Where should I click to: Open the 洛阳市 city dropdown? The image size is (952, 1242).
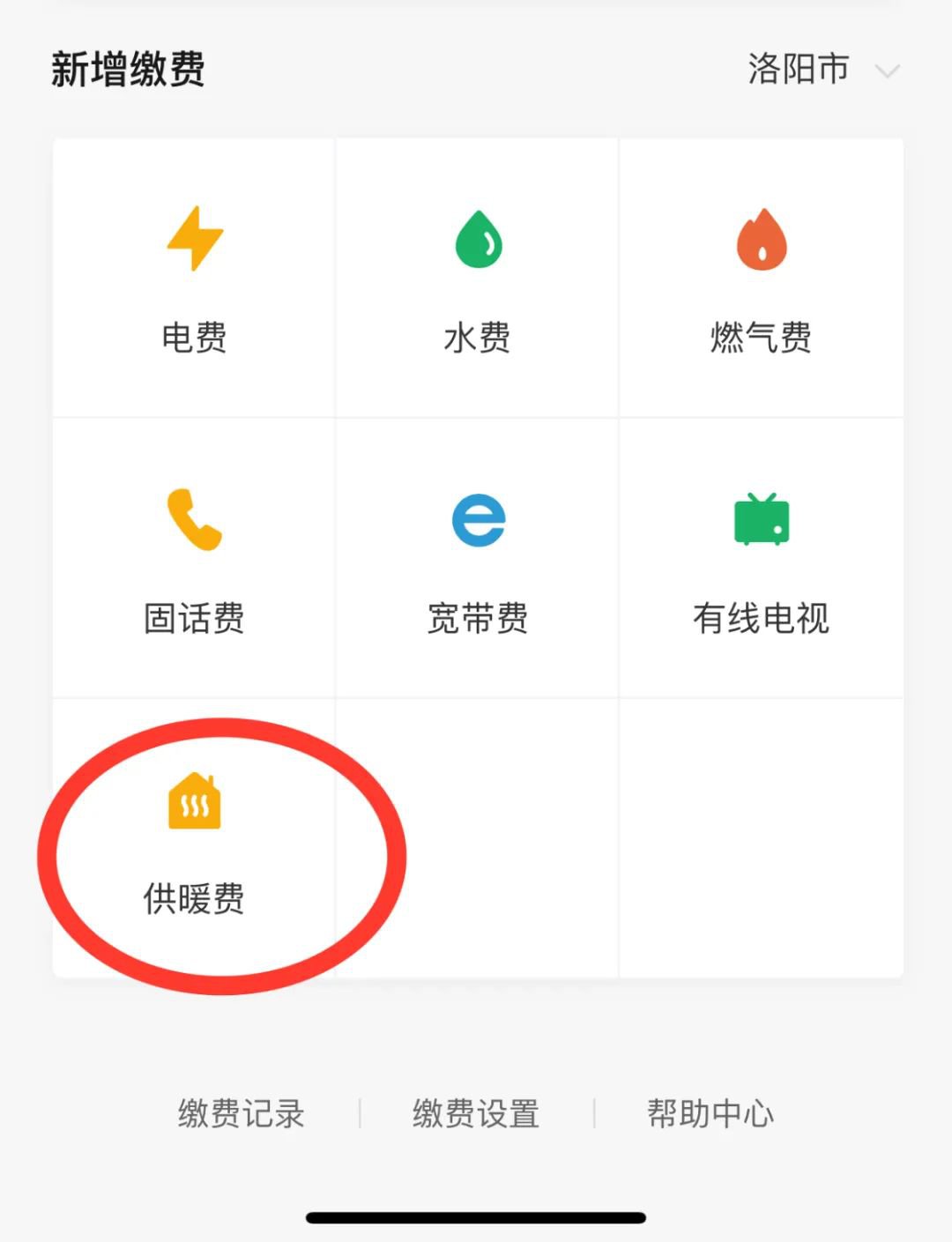coord(822,70)
